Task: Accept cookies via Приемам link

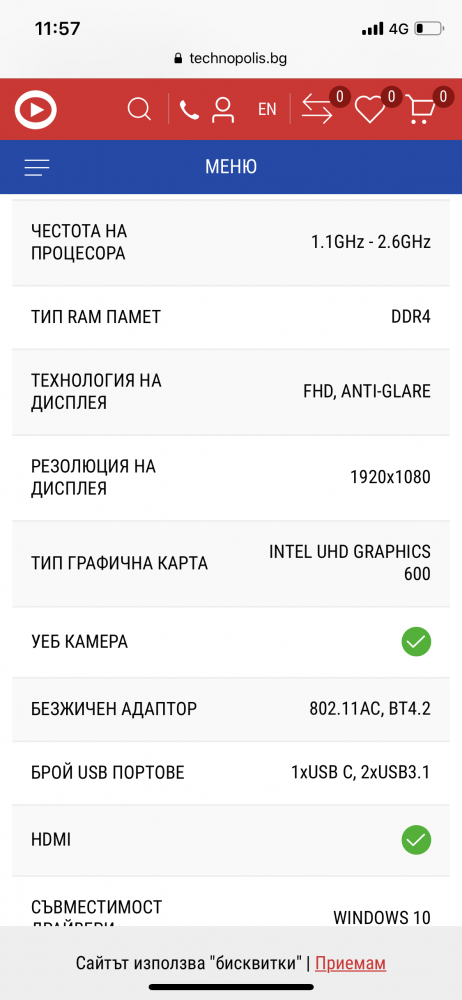Action: (350, 962)
